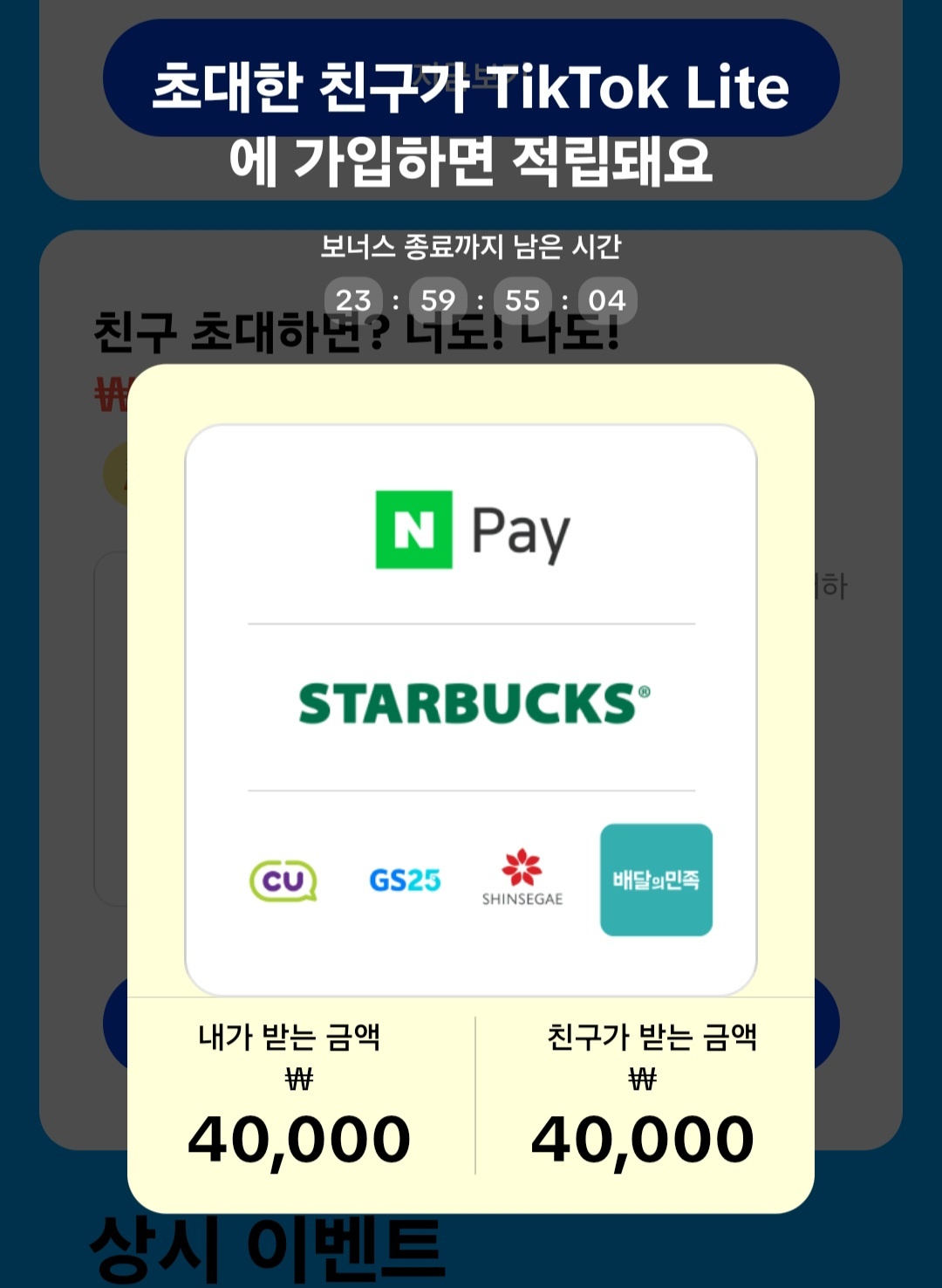Tap the reward card showing brand logos

pyautogui.click(x=471, y=707)
